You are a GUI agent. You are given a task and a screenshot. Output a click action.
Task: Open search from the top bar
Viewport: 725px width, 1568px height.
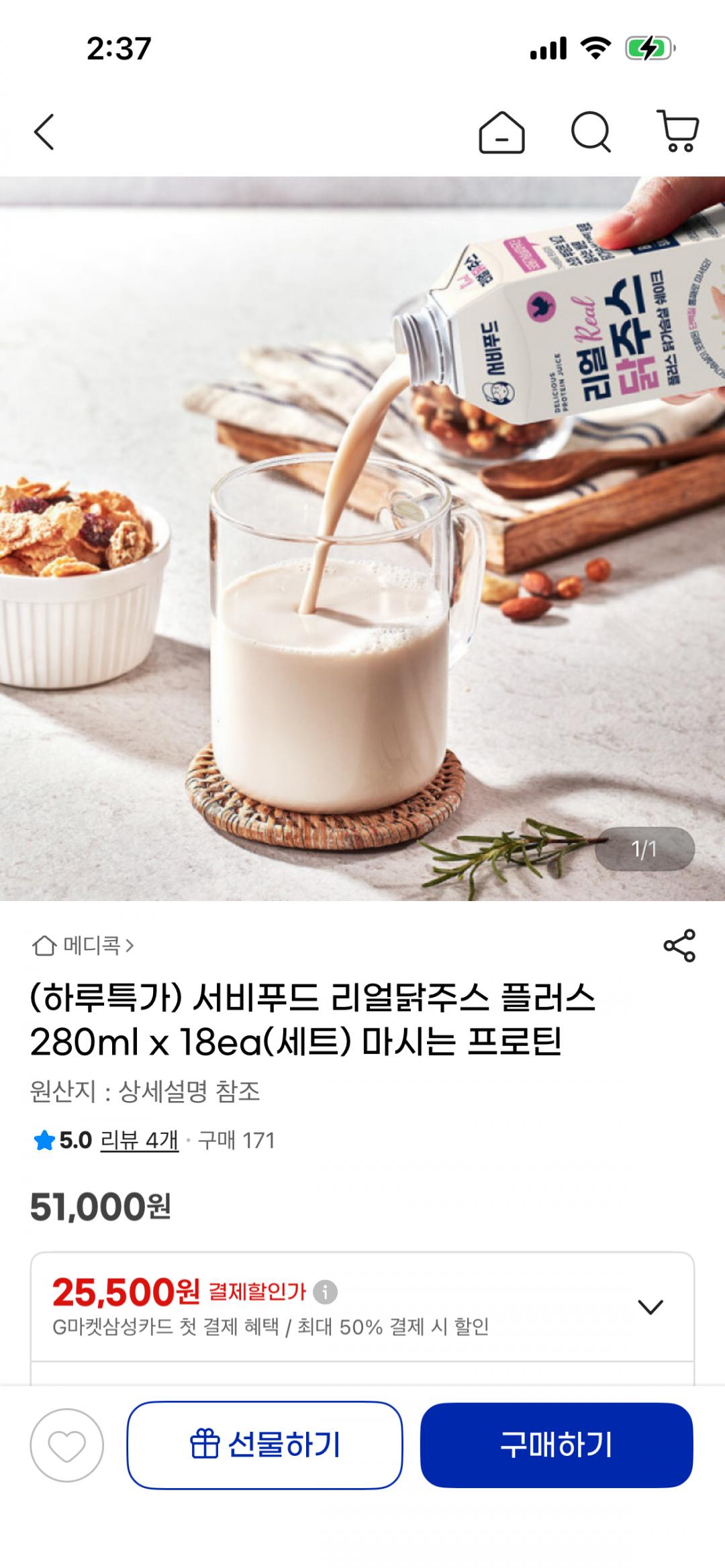pyautogui.click(x=591, y=132)
